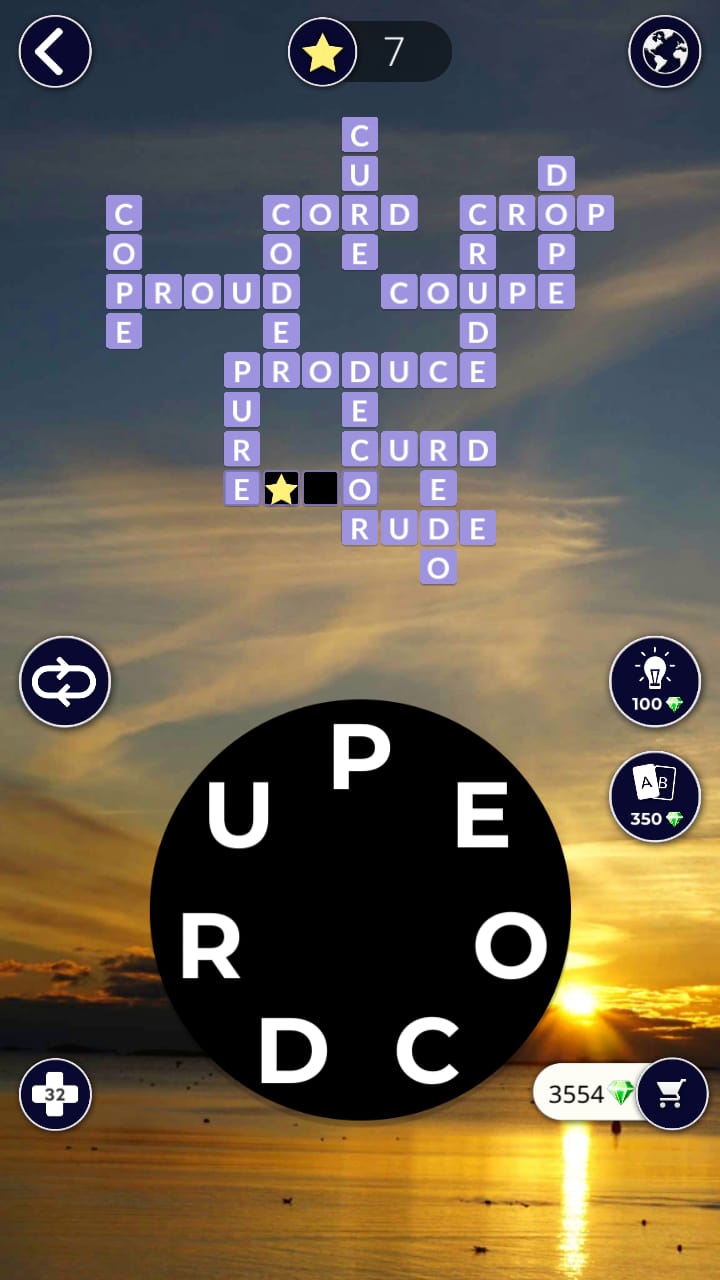Select letter R in the wheel
This screenshot has width=720, height=1280.
tap(210, 950)
